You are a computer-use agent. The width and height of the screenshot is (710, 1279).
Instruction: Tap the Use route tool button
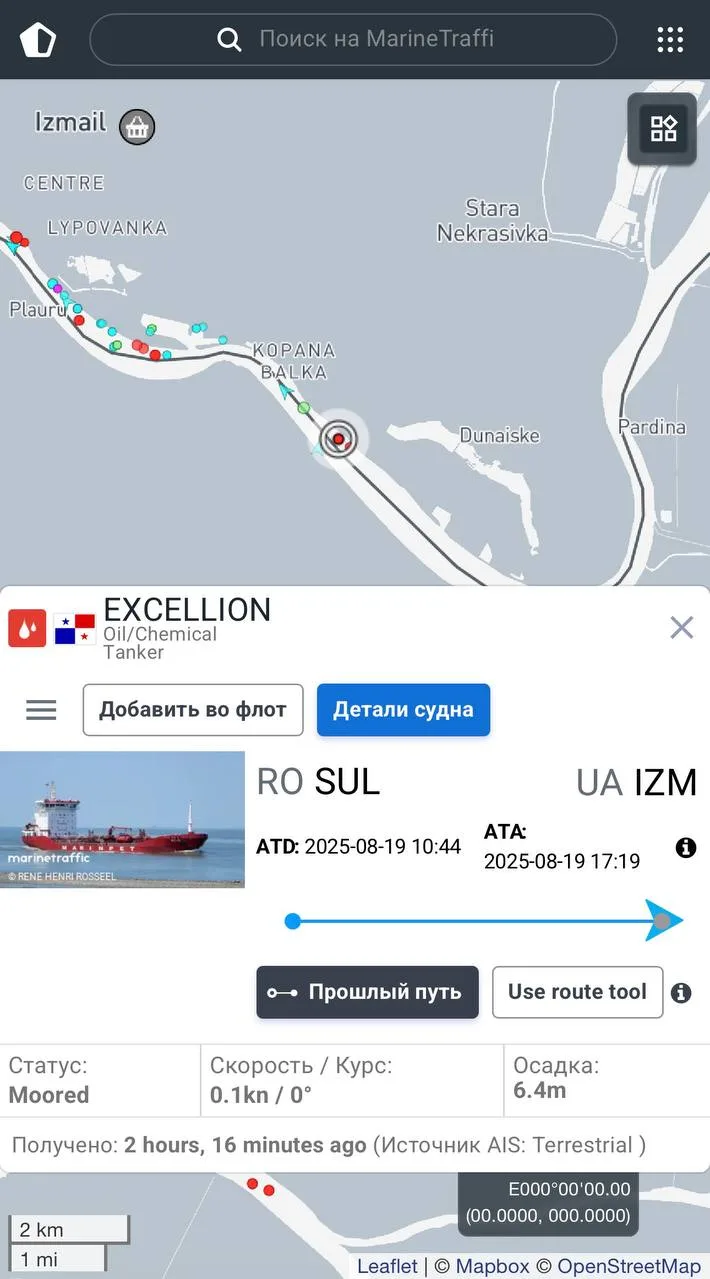coord(577,992)
